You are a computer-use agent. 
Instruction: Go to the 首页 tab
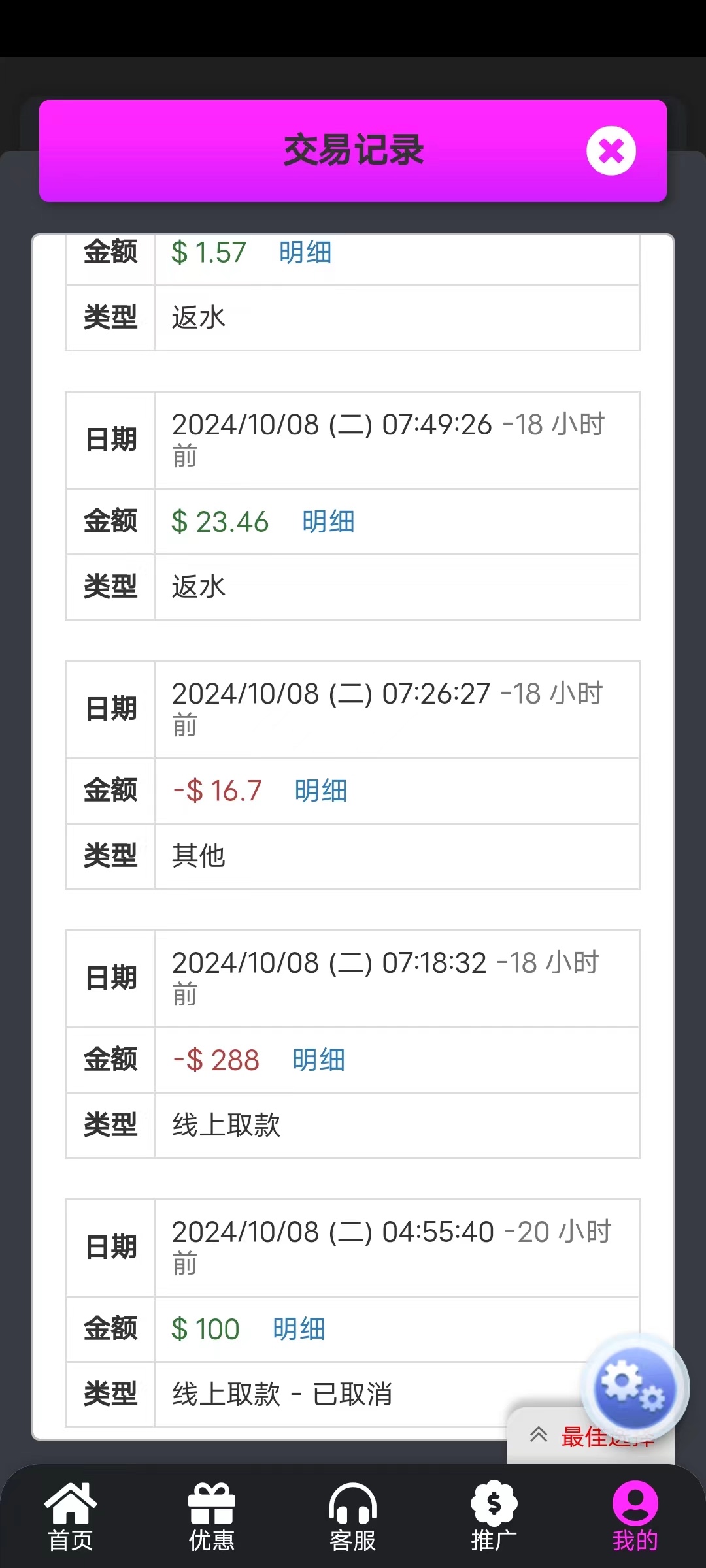(x=71, y=1517)
